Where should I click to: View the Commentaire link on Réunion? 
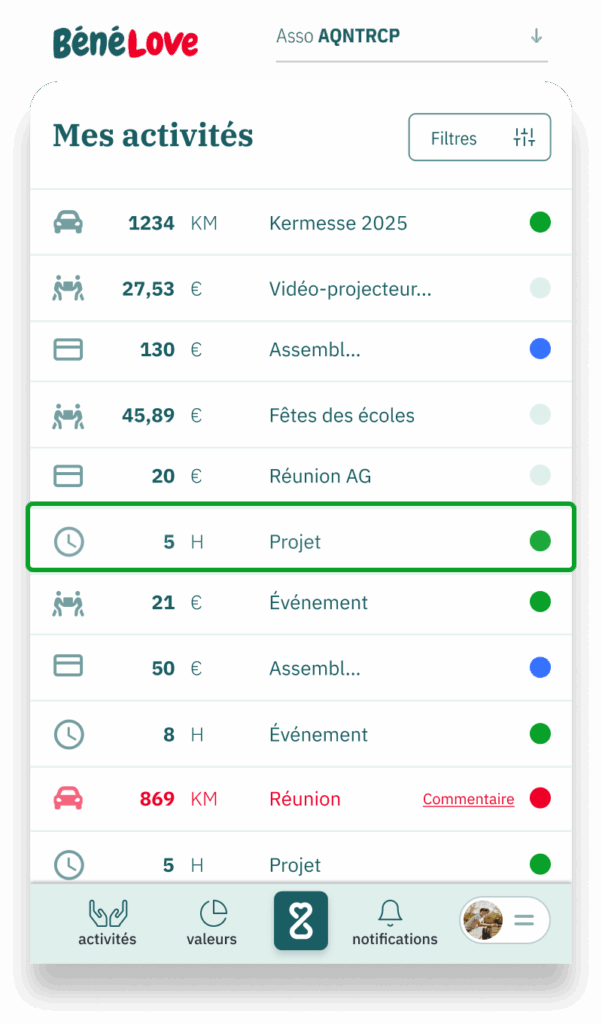(468, 799)
